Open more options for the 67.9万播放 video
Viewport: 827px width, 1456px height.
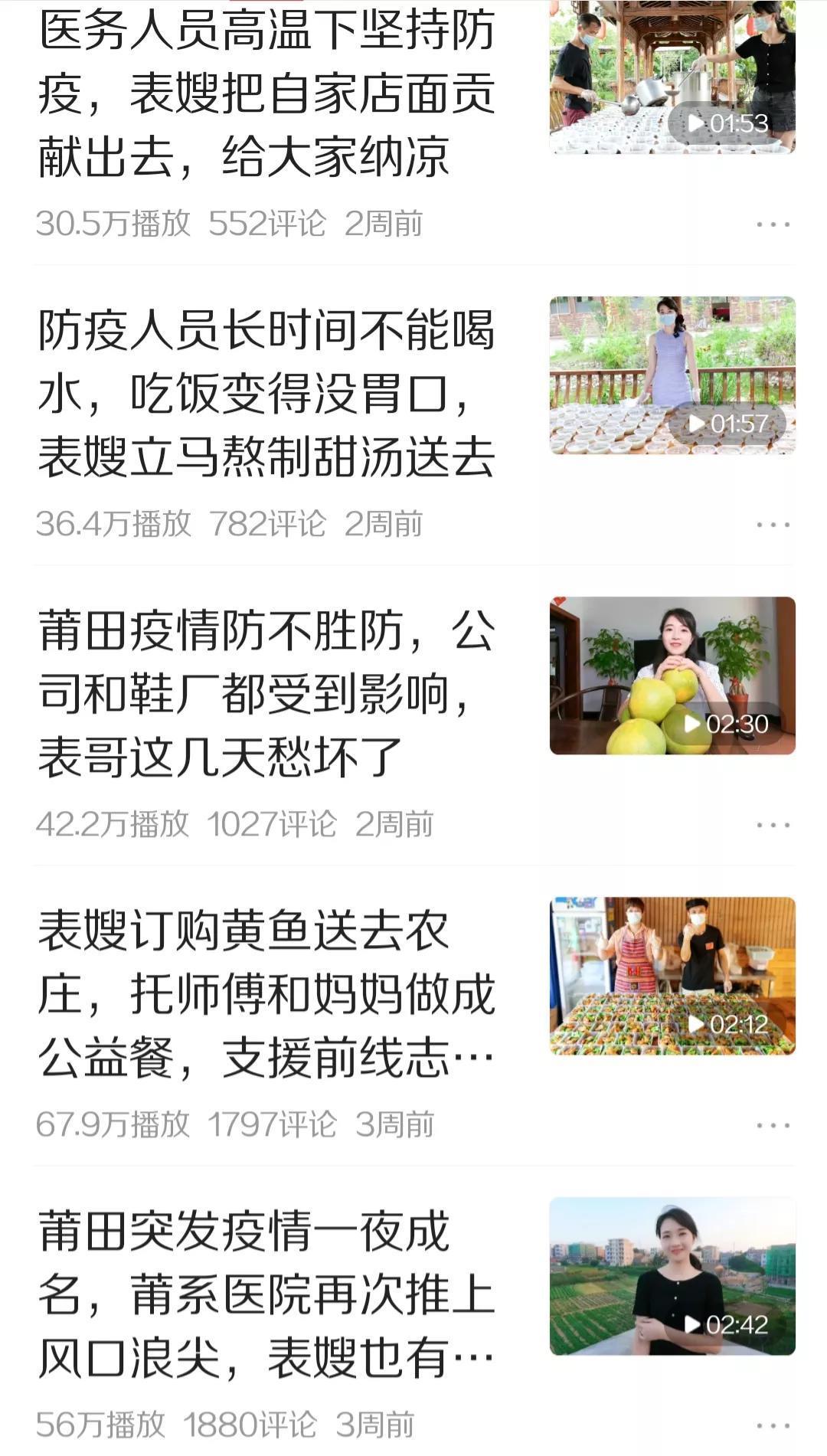point(773,1125)
